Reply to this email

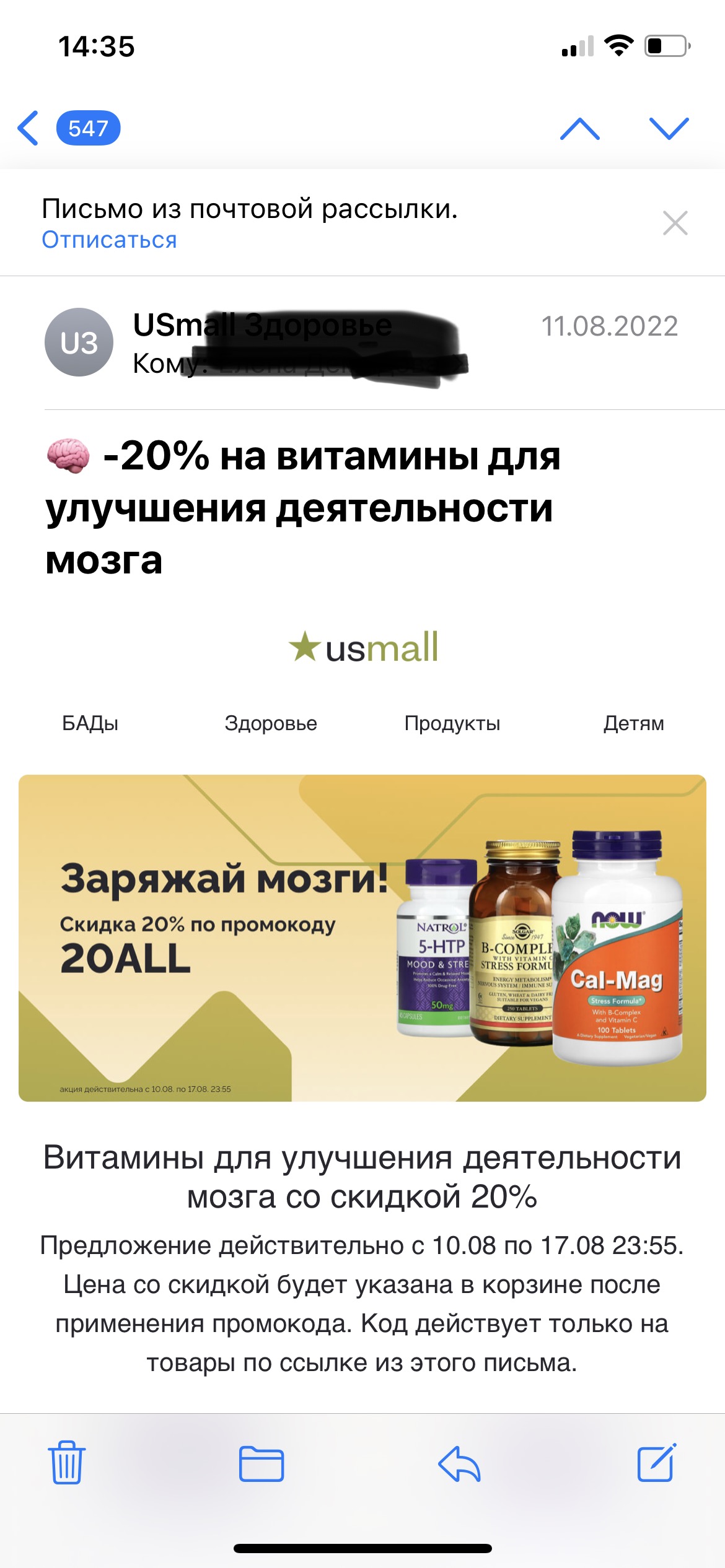tap(459, 1464)
